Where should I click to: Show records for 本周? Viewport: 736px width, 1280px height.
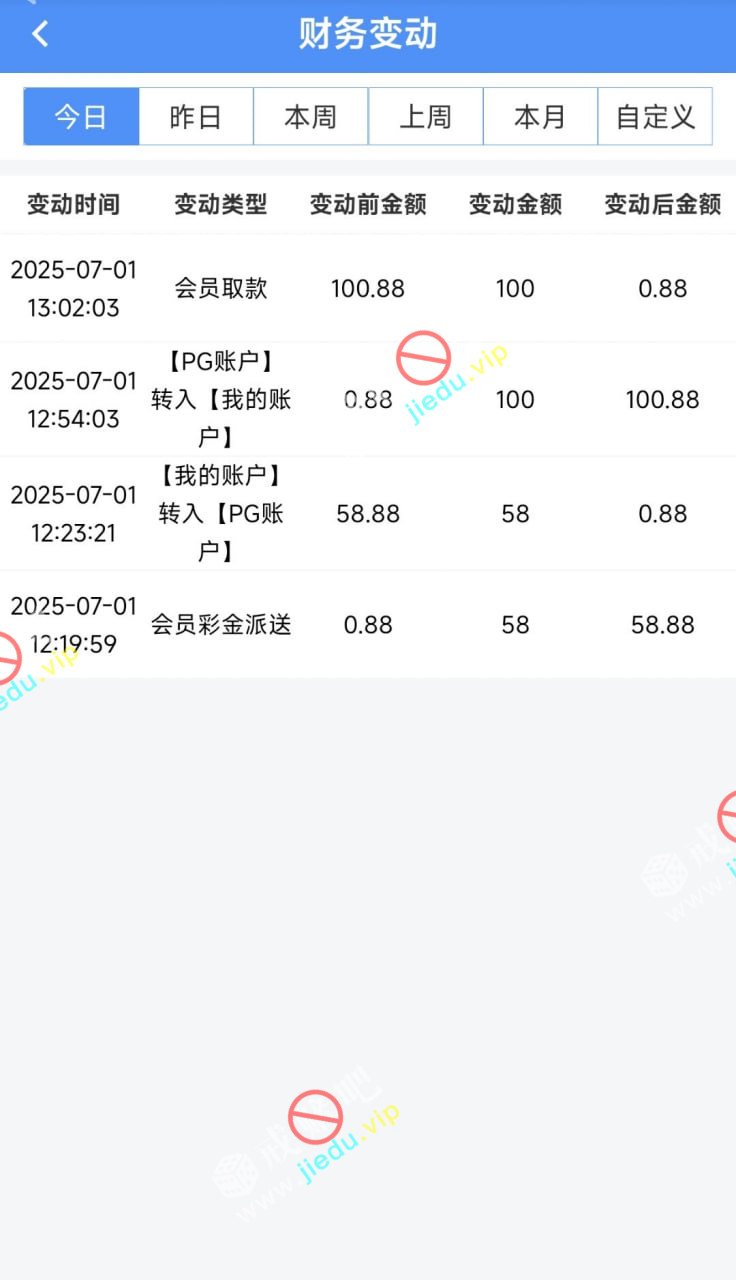pos(311,117)
